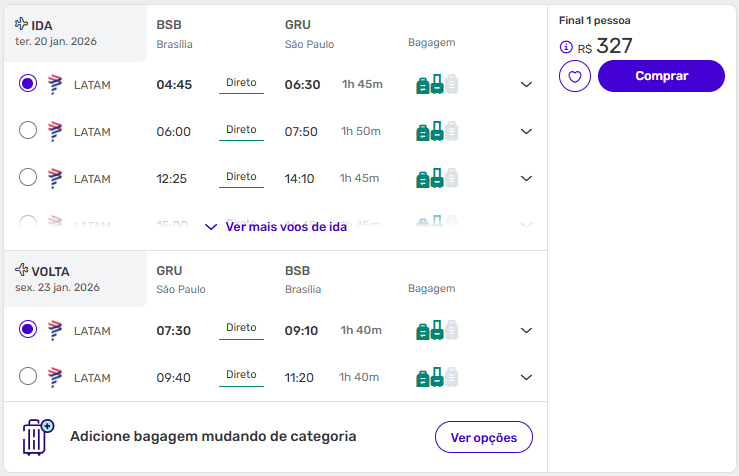Viewport: 739px width, 476px height.
Task: Select the 07:30 return flight
Action: pos(28,330)
